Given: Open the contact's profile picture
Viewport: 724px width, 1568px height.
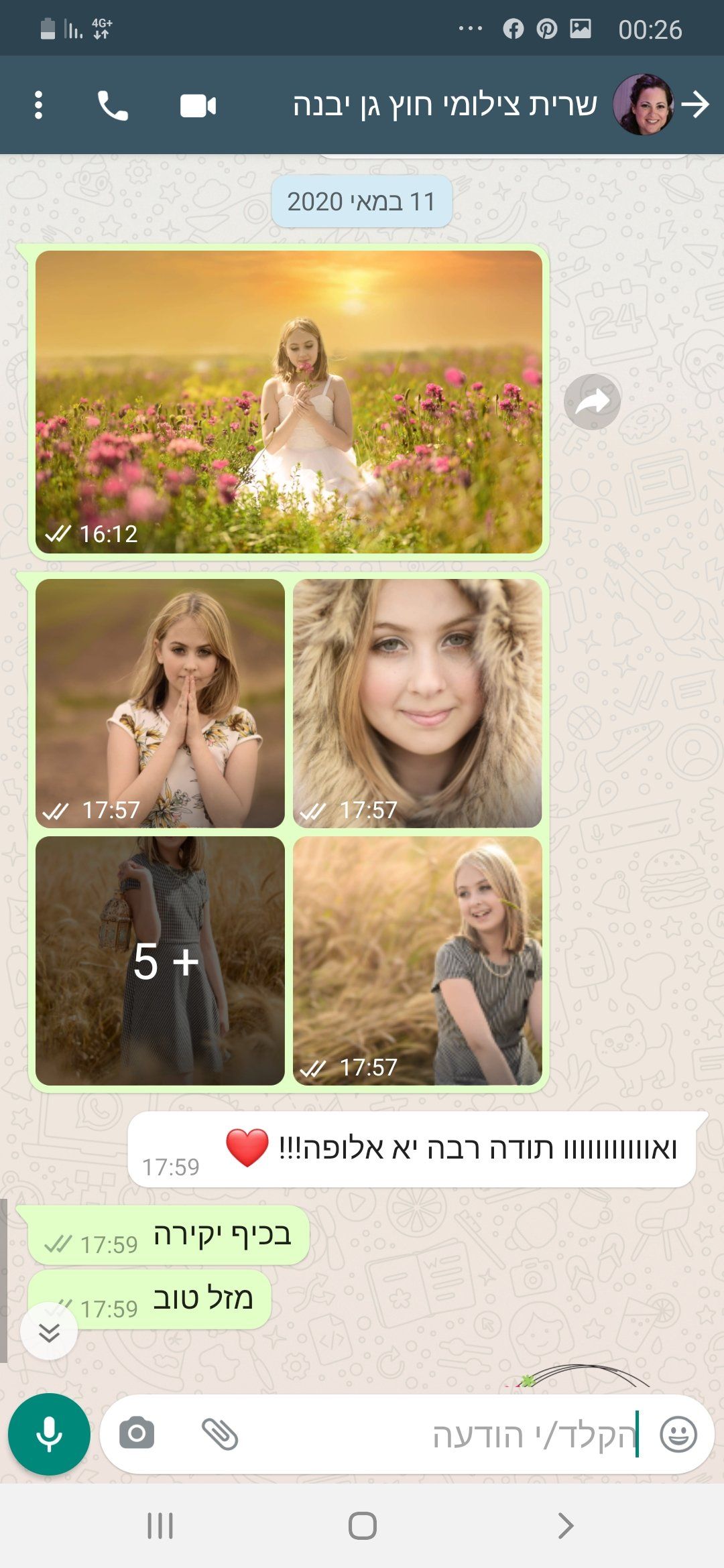Looking at the screenshot, I should click(643, 105).
